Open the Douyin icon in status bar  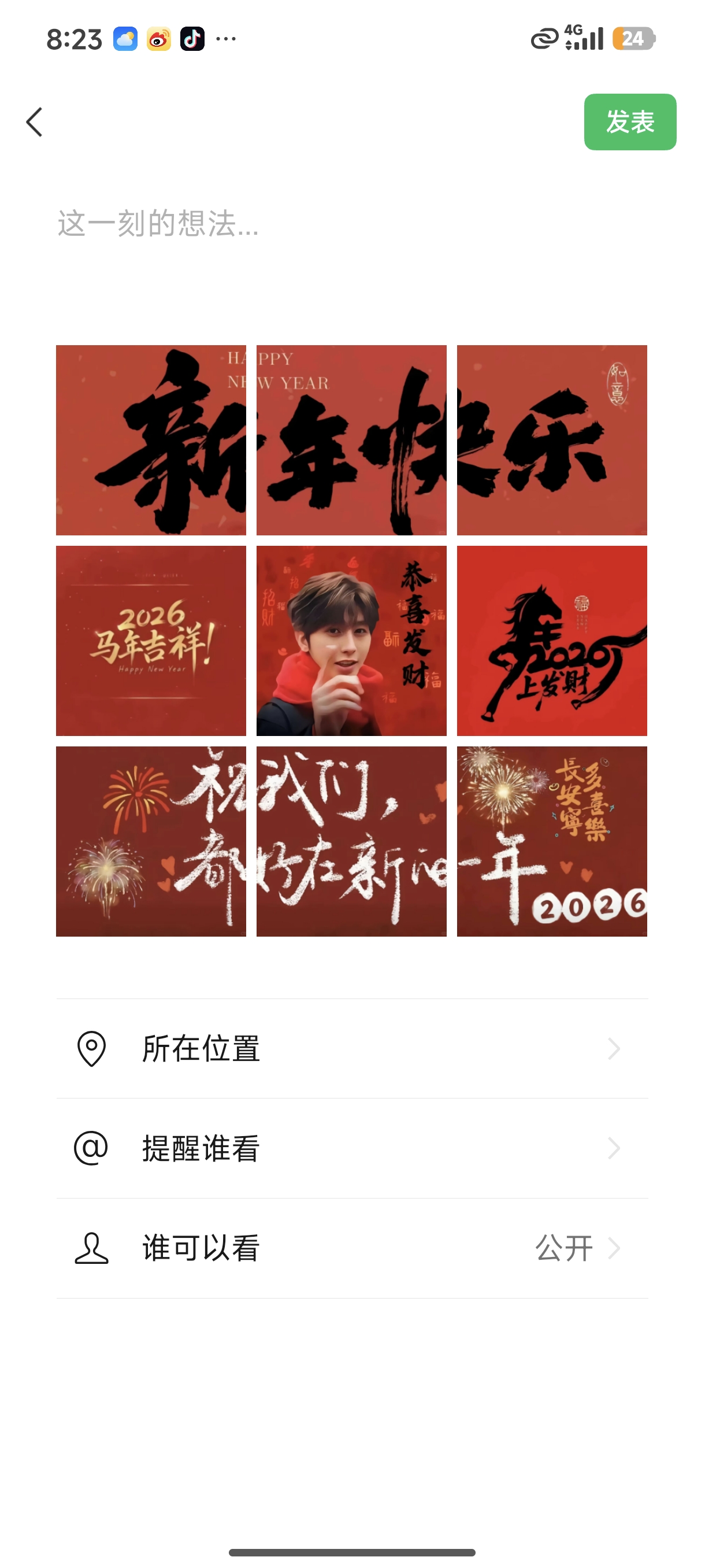pyautogui.click(x=192, y=38)
